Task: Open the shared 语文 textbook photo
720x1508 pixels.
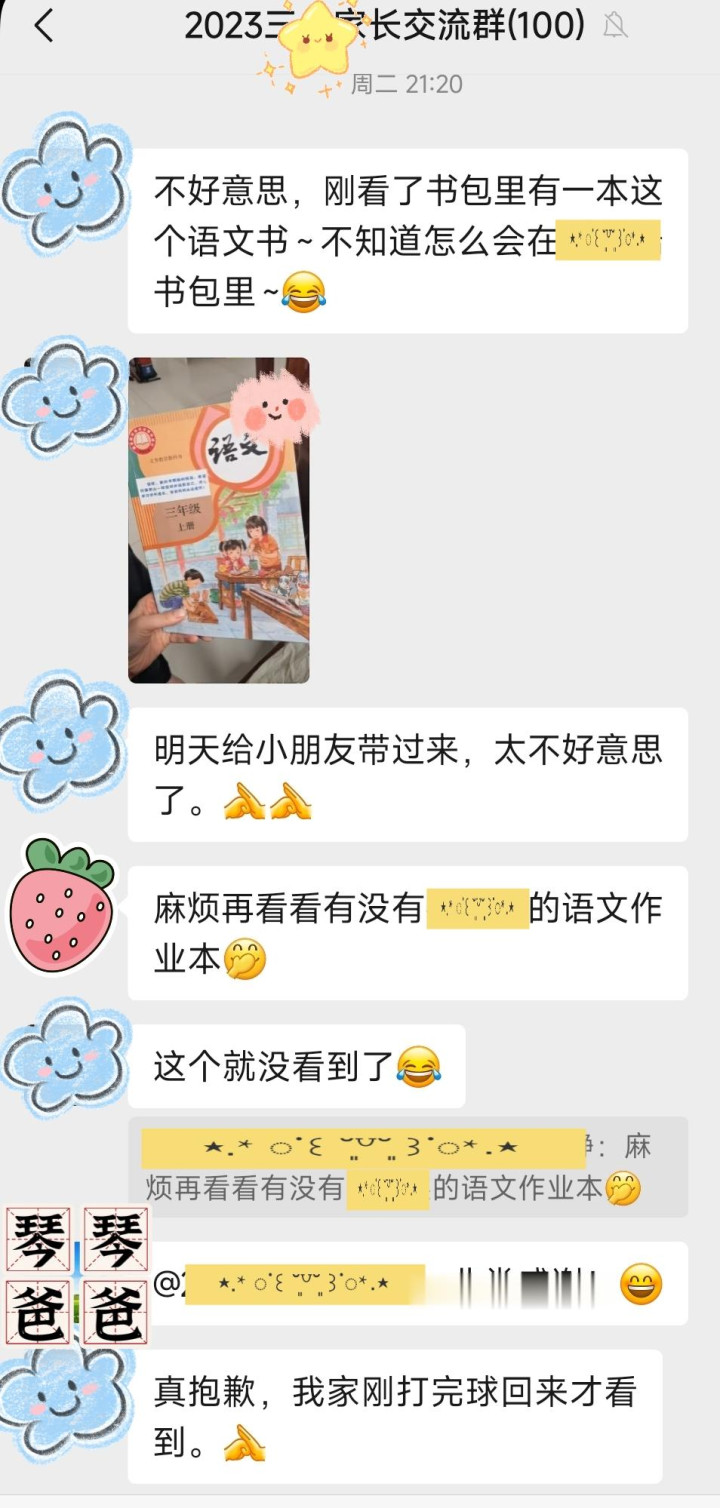Action: [218, 520]
